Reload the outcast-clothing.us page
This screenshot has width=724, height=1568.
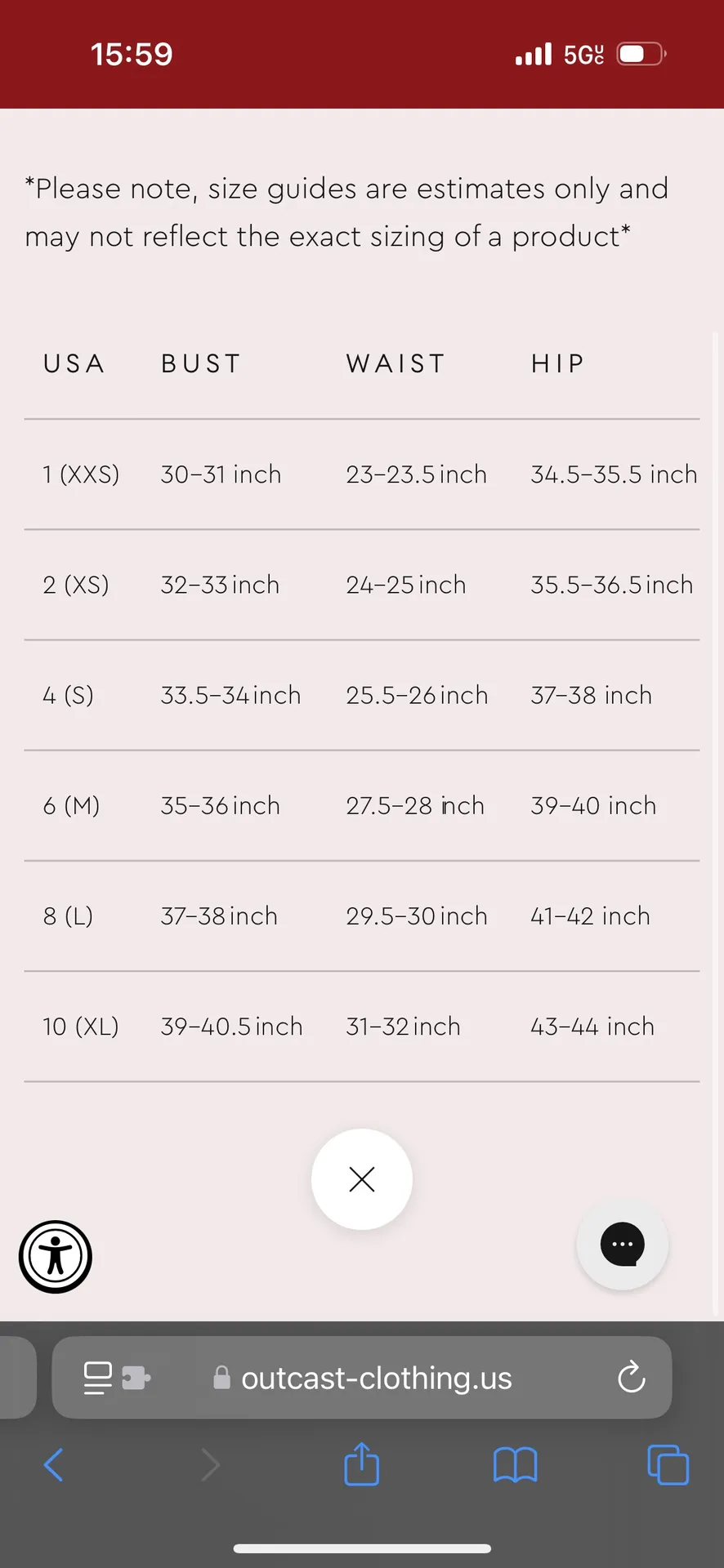[631, 1378]
